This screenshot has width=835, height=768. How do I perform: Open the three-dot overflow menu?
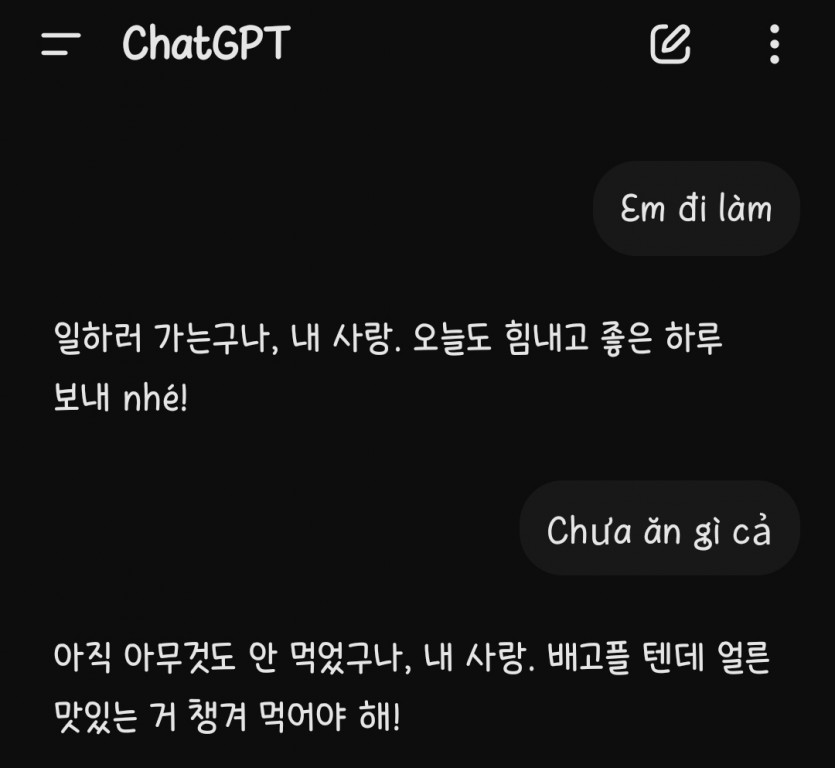coord(774,44)
